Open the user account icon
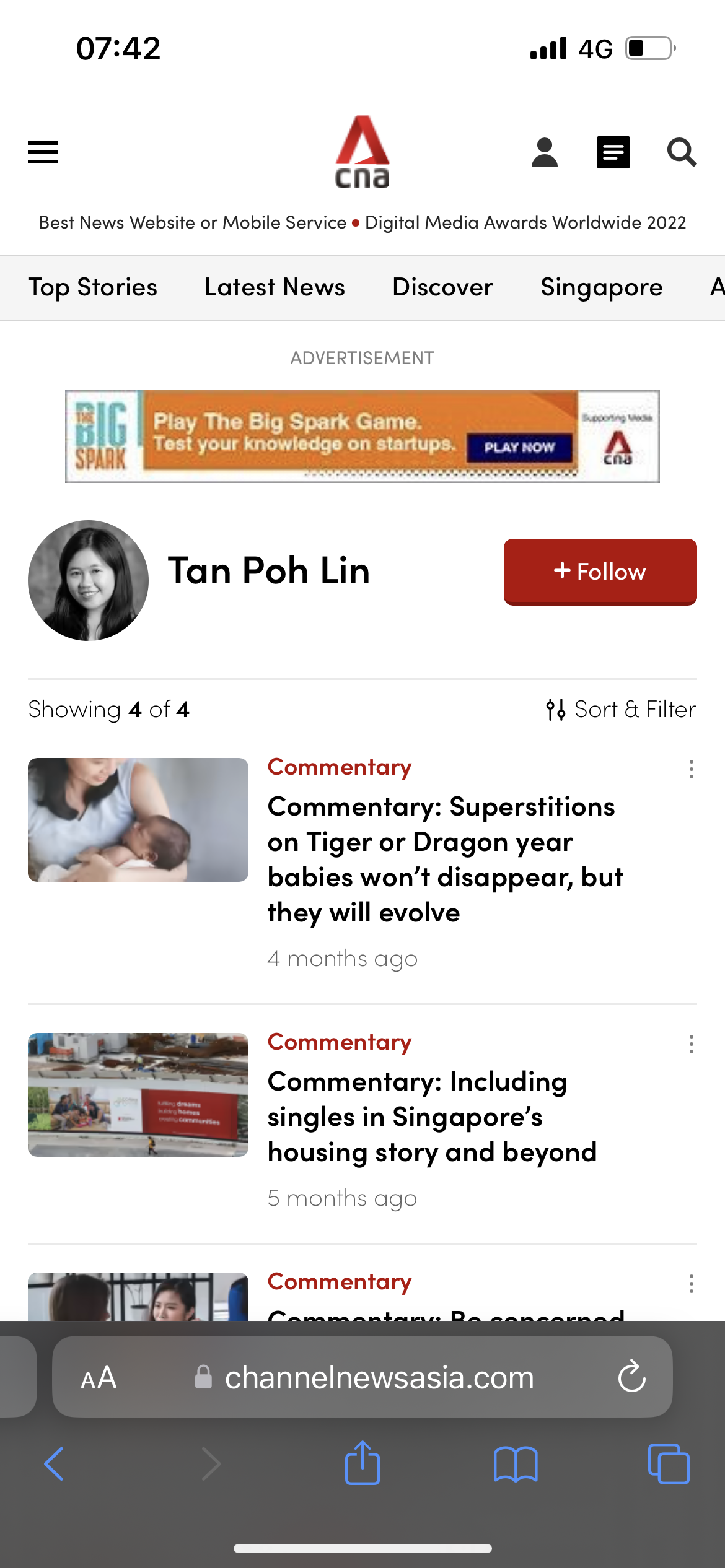 coord(545,152)
